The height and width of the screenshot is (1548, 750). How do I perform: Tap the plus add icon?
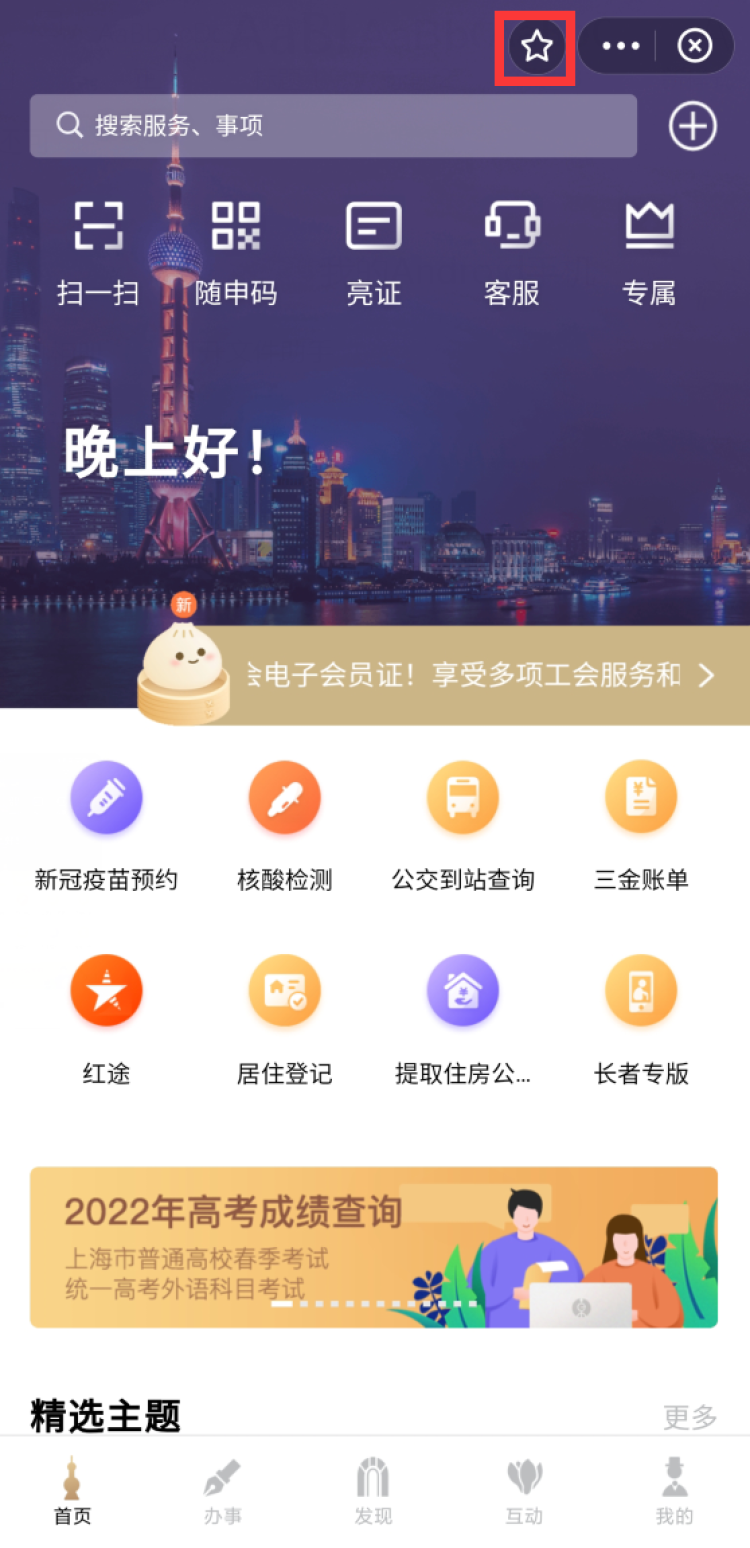[x=693, y=127]
